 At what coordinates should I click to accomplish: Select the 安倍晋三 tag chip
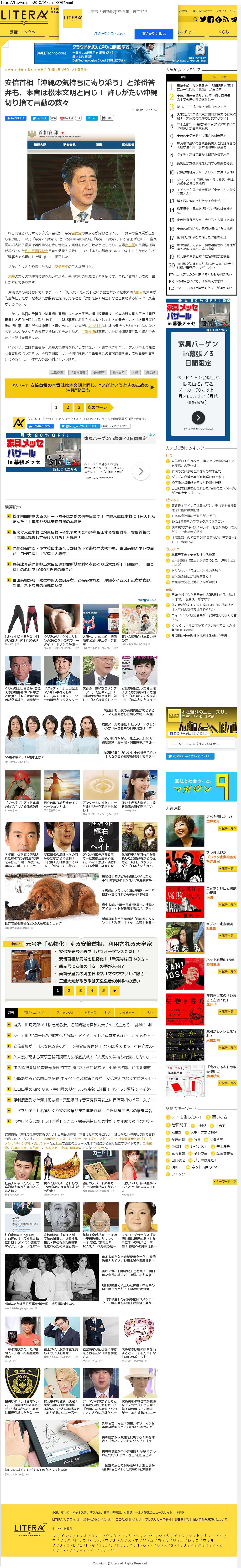point(98,373)
